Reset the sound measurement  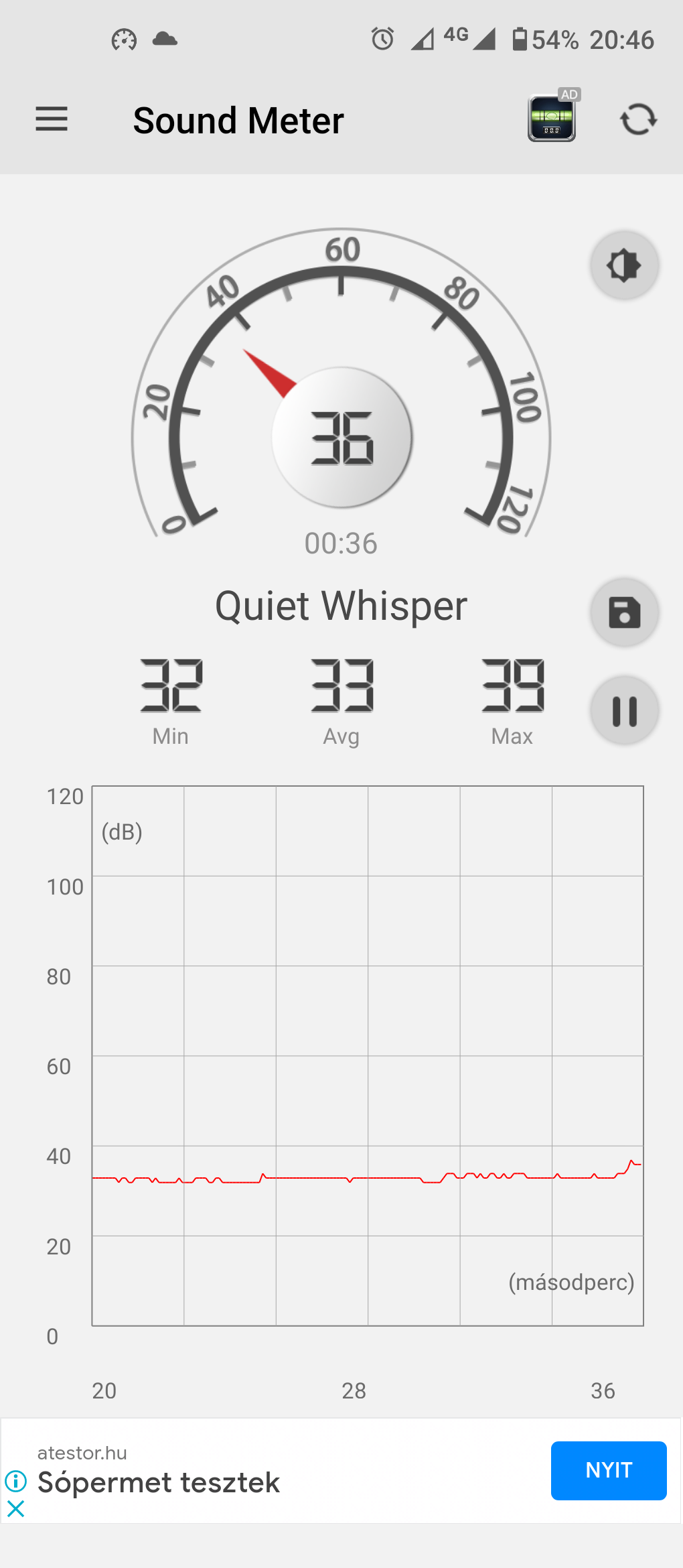638,120
